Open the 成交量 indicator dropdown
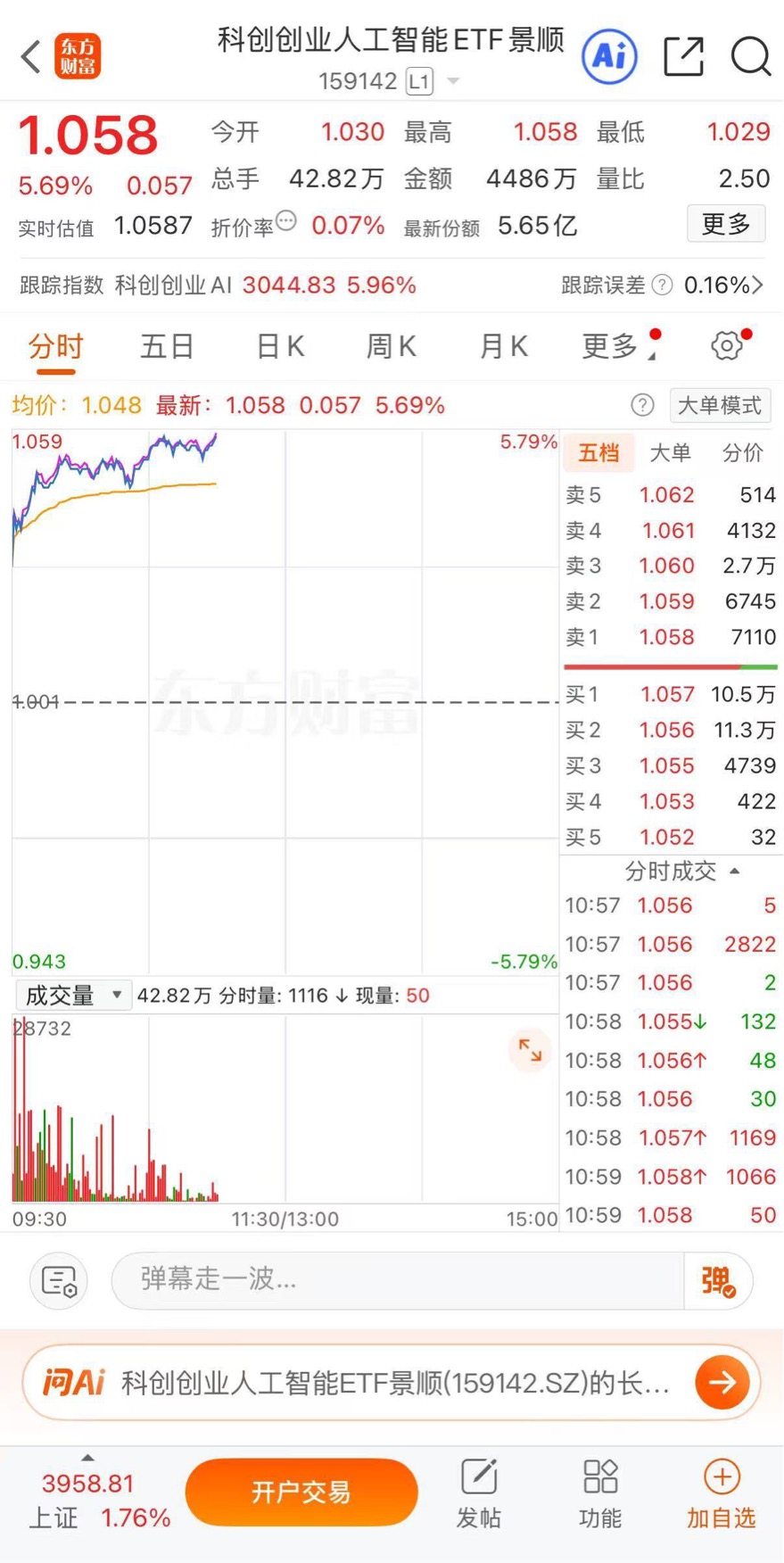Viewport: 784px width, 1563px height. click(x=73, y=995)
